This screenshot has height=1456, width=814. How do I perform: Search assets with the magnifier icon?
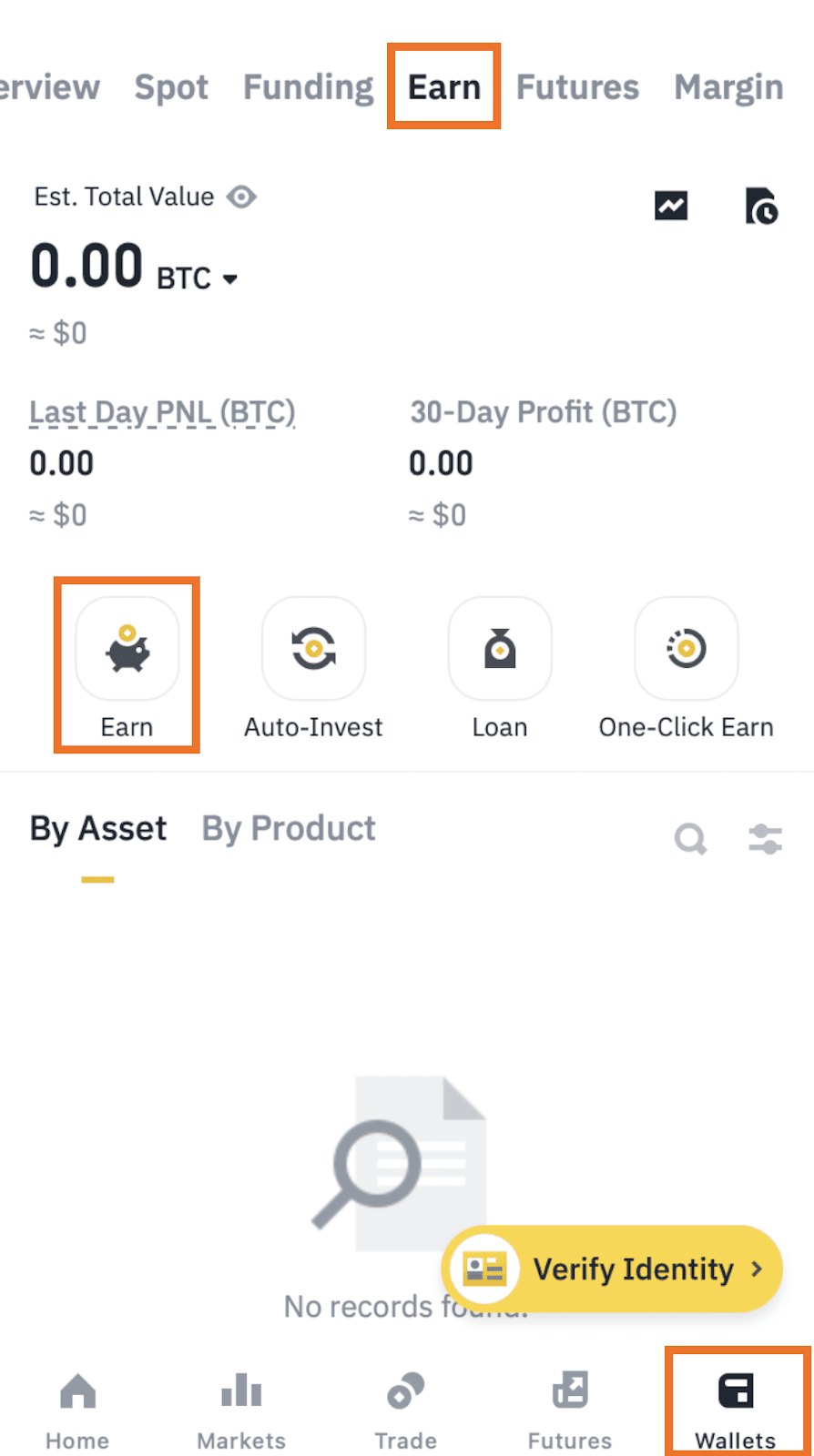pos(691,838)
